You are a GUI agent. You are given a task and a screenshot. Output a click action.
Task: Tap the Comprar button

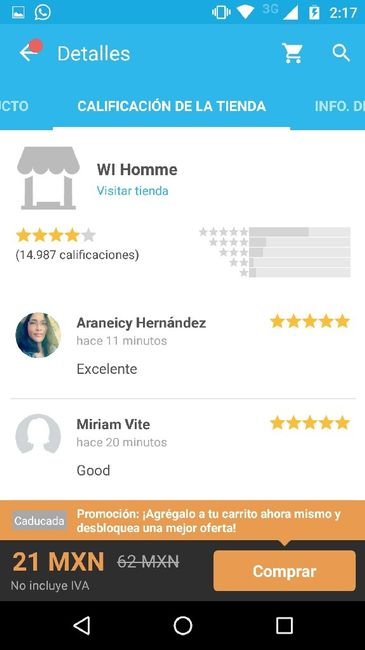(285, 571)
